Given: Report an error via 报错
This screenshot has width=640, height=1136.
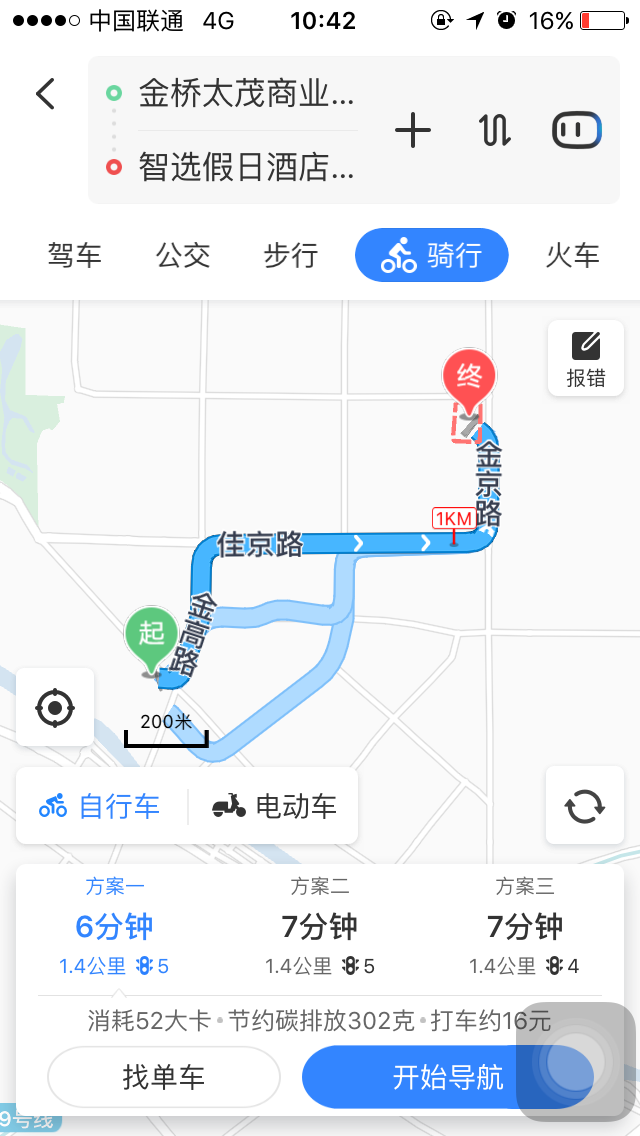Looking at the screenshot, I should click(585, 358).
